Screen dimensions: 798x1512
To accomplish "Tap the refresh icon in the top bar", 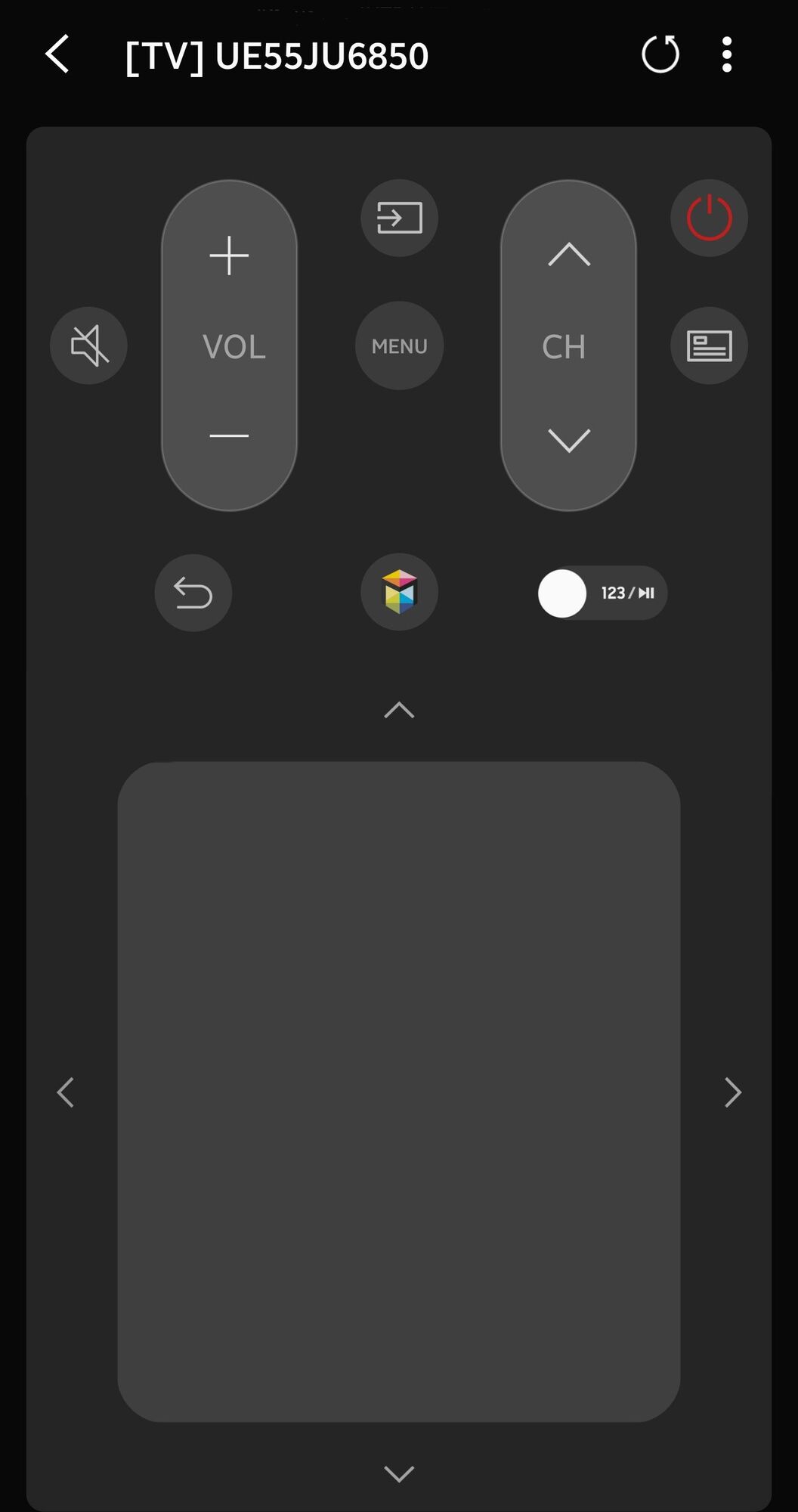I will pos(660,54).
